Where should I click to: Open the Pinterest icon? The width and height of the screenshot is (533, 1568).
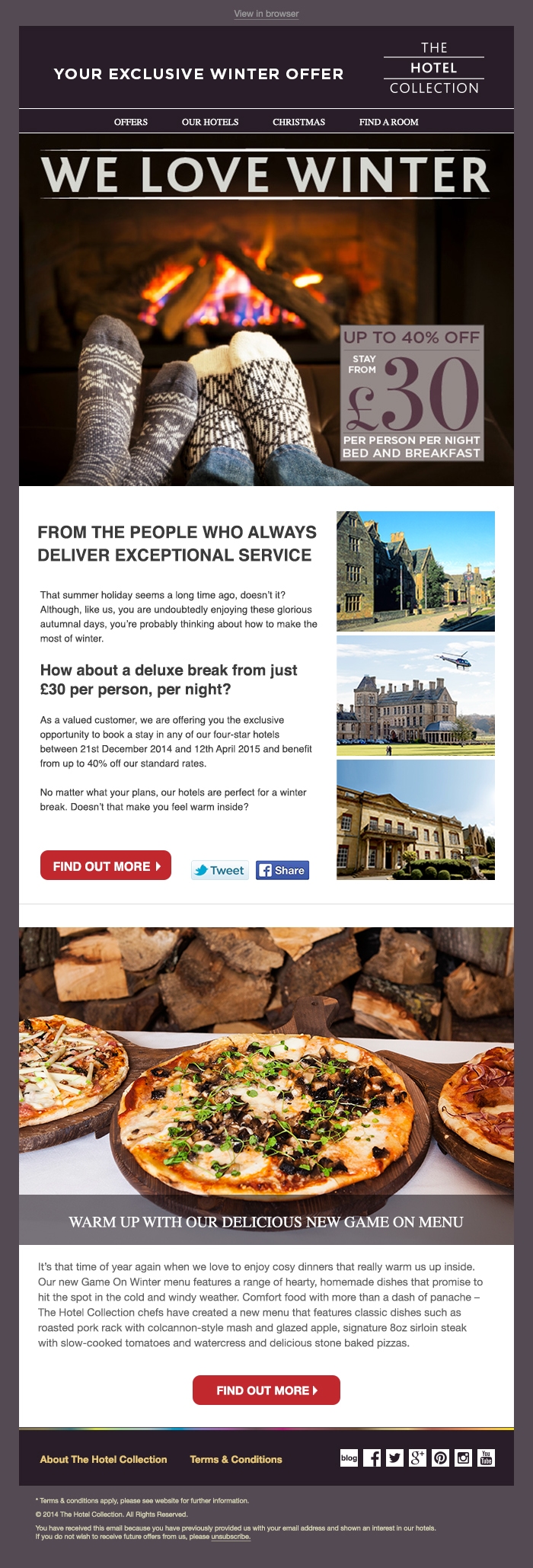tap(440, 1458)
